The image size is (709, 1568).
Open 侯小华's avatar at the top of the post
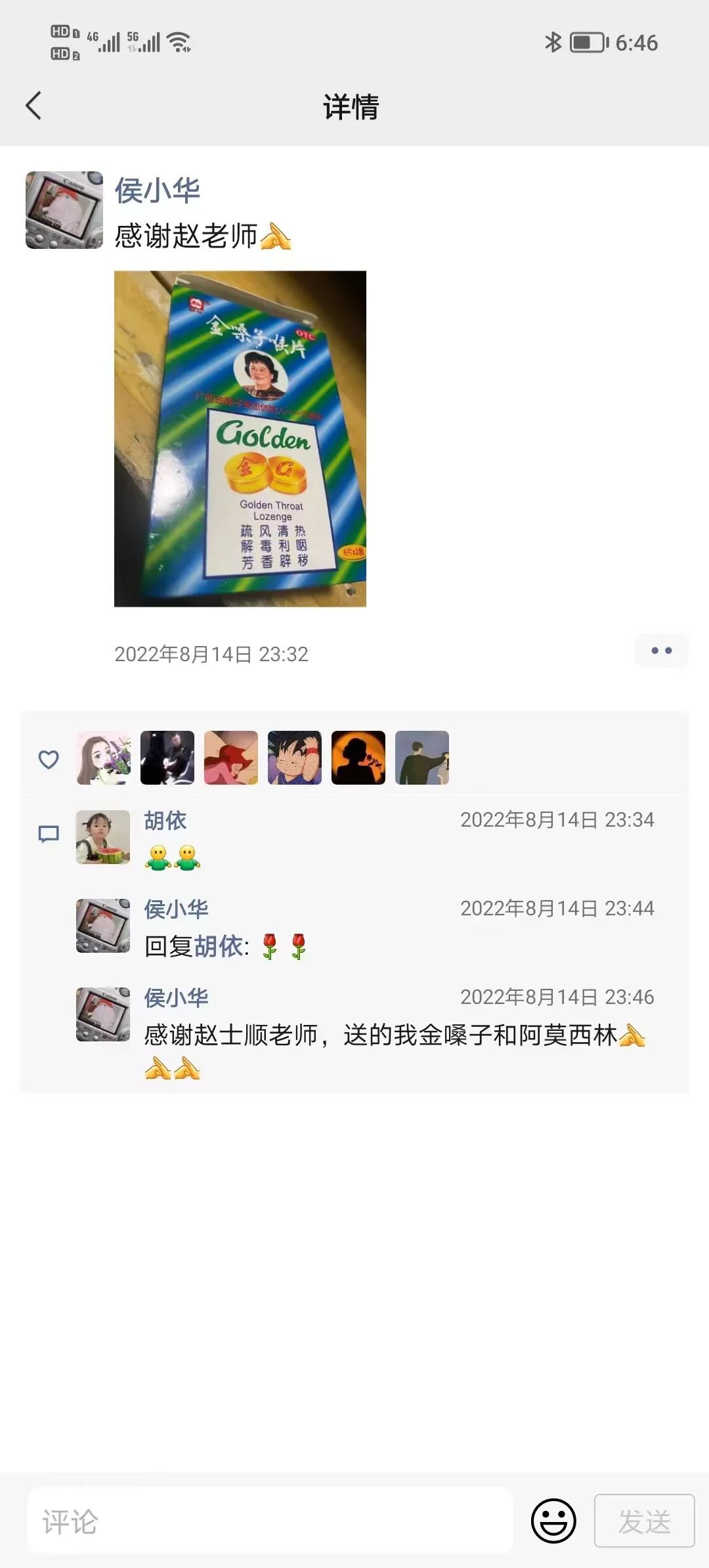pos(64,210)
